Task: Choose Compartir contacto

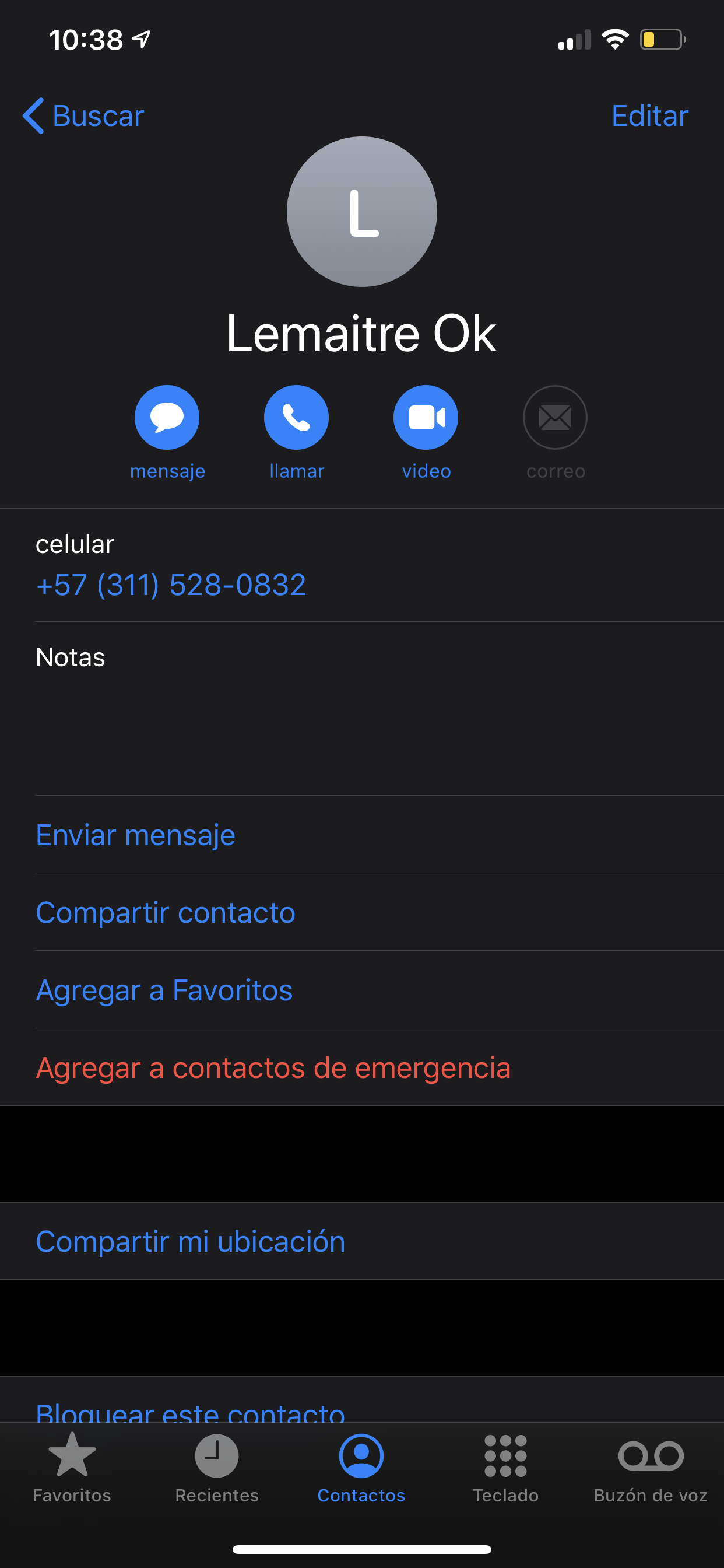Action: 166,912
